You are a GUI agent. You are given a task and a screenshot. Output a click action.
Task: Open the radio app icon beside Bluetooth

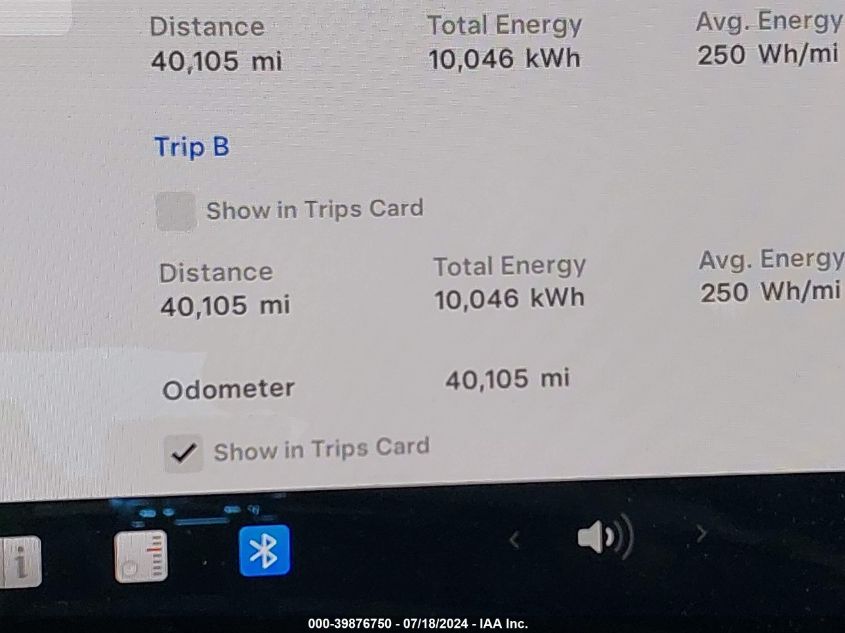[141, 556]
